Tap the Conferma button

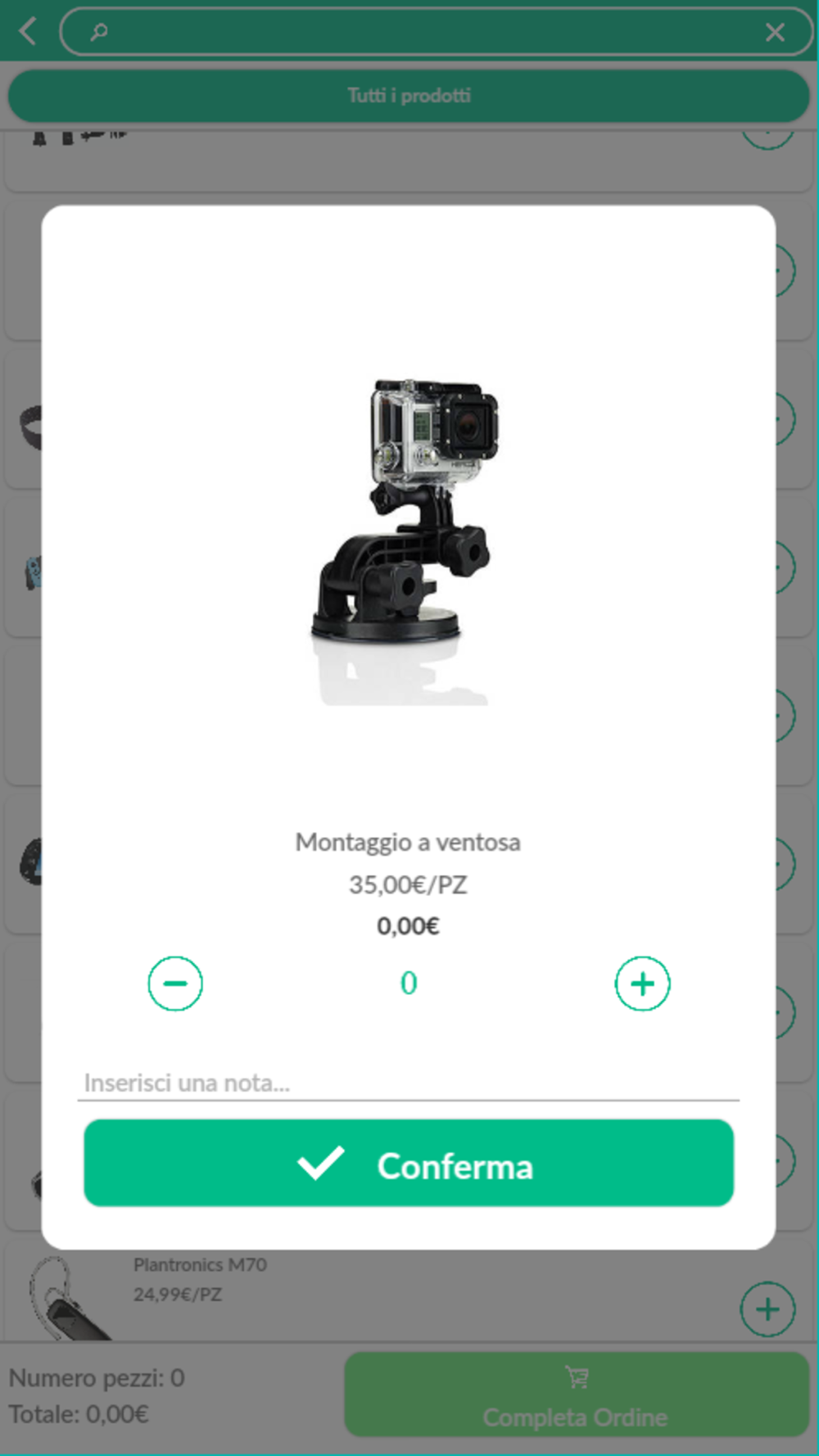click(409, 1163)
